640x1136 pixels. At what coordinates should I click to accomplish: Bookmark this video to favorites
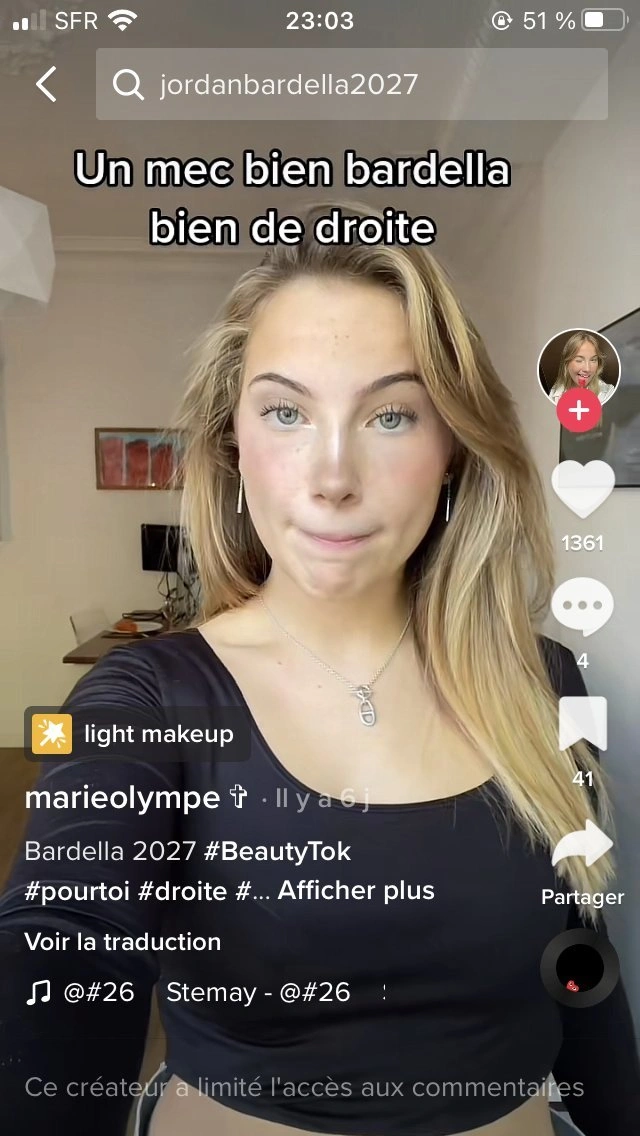tap(583, 724)
